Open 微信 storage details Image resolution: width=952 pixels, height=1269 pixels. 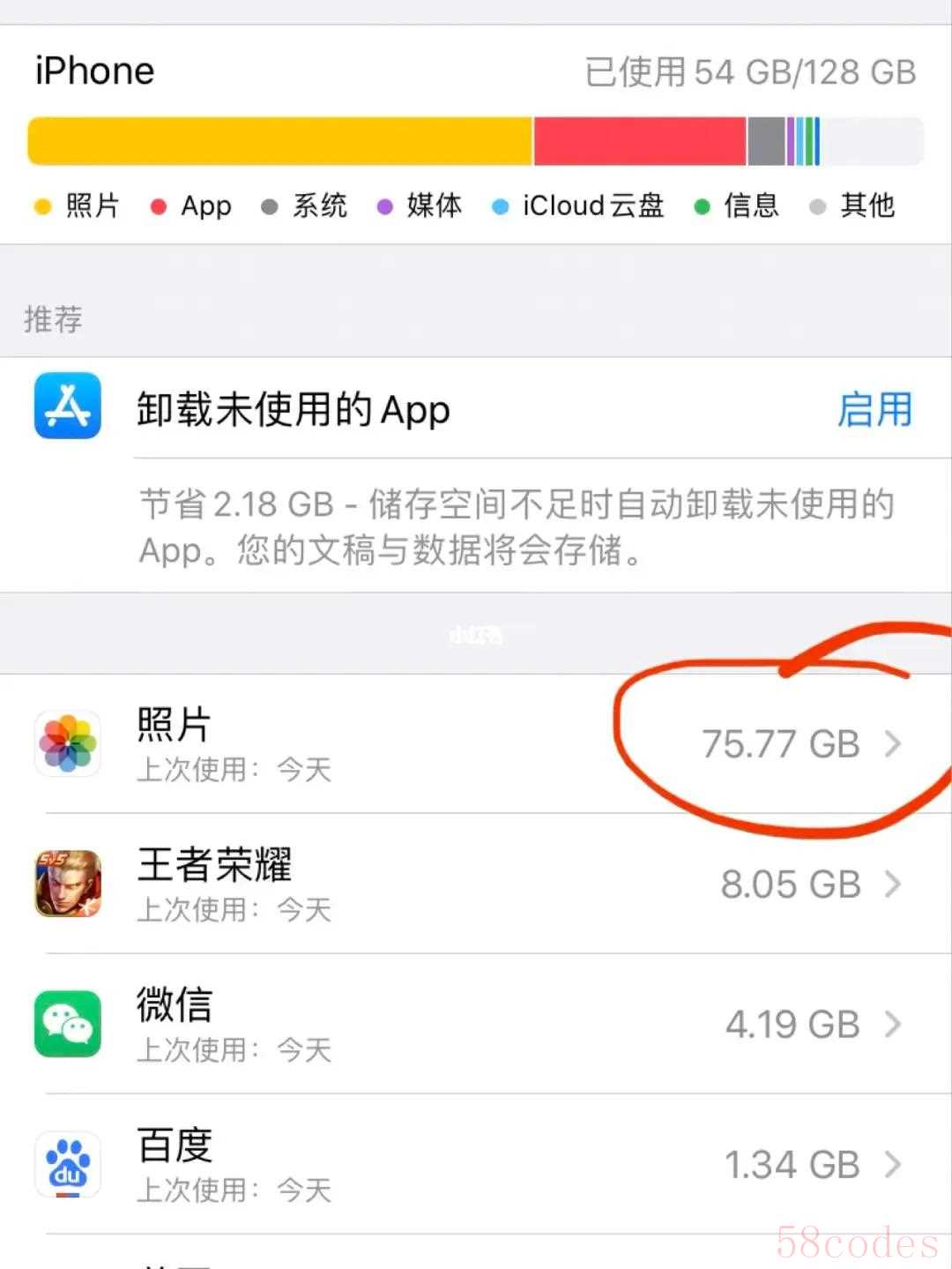(476, 1024)
